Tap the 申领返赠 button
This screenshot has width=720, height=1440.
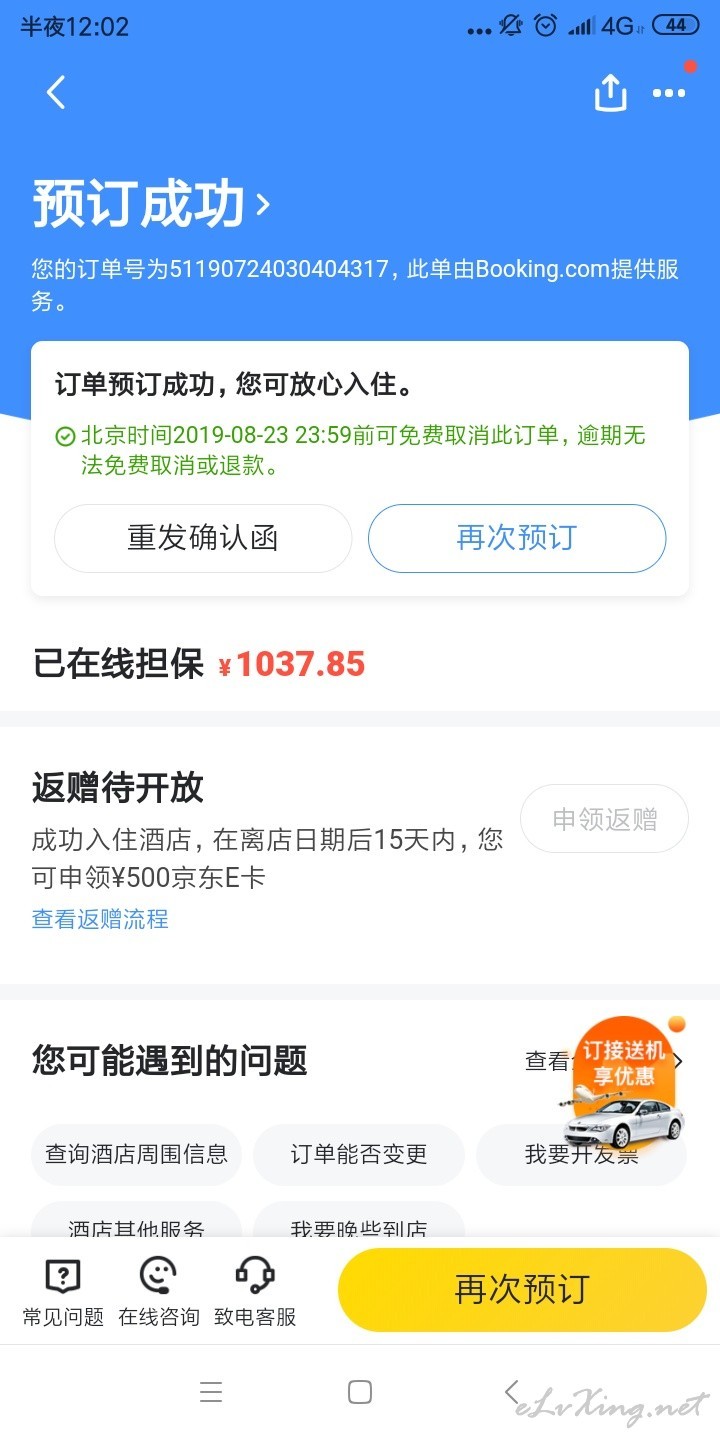[604, 819]
